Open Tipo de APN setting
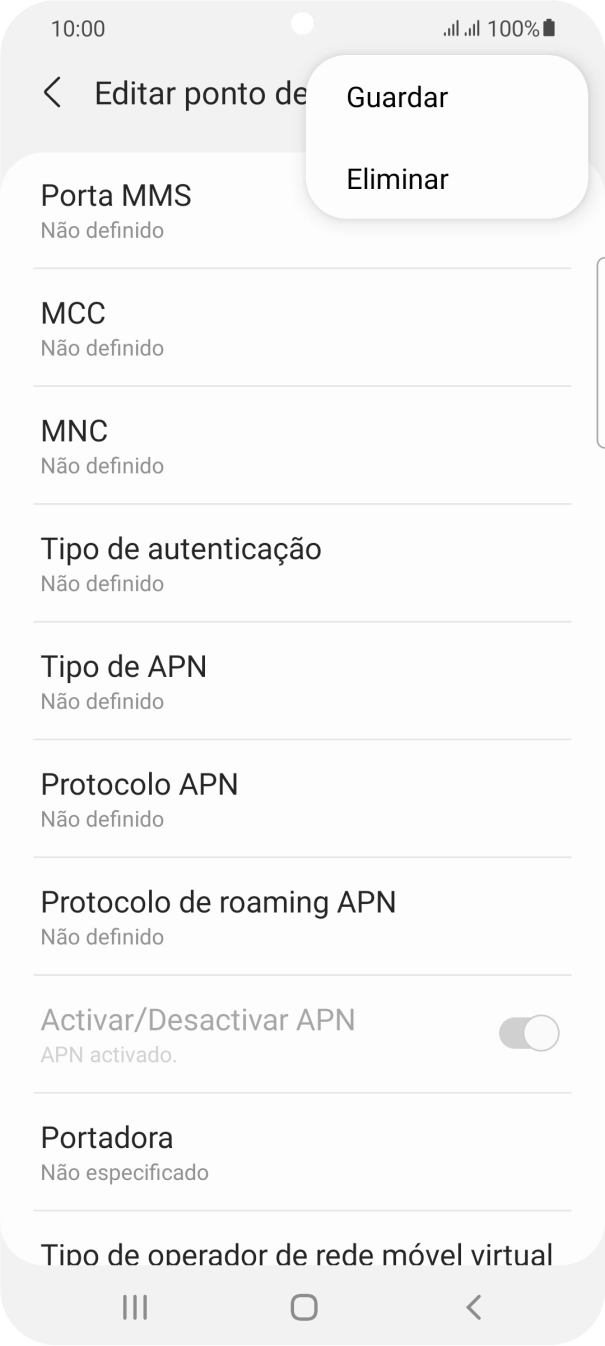The width and height of the screenshot is (605, 1346). [x=300, y=682]
